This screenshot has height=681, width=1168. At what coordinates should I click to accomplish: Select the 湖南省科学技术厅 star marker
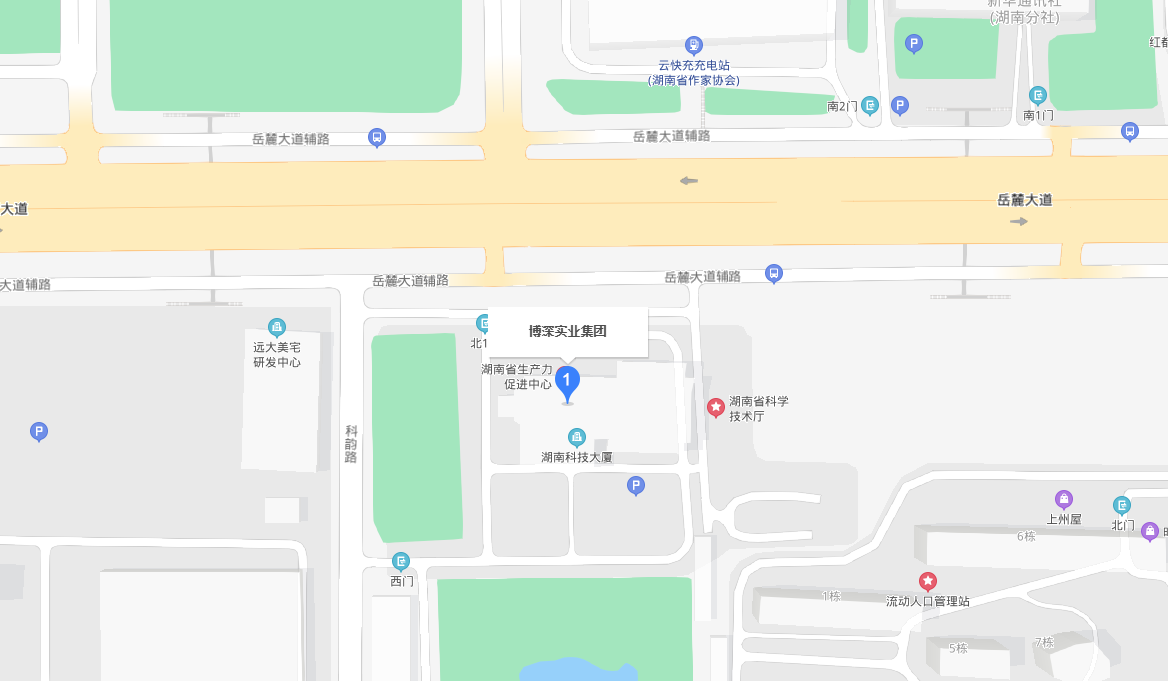pos(716,407)
